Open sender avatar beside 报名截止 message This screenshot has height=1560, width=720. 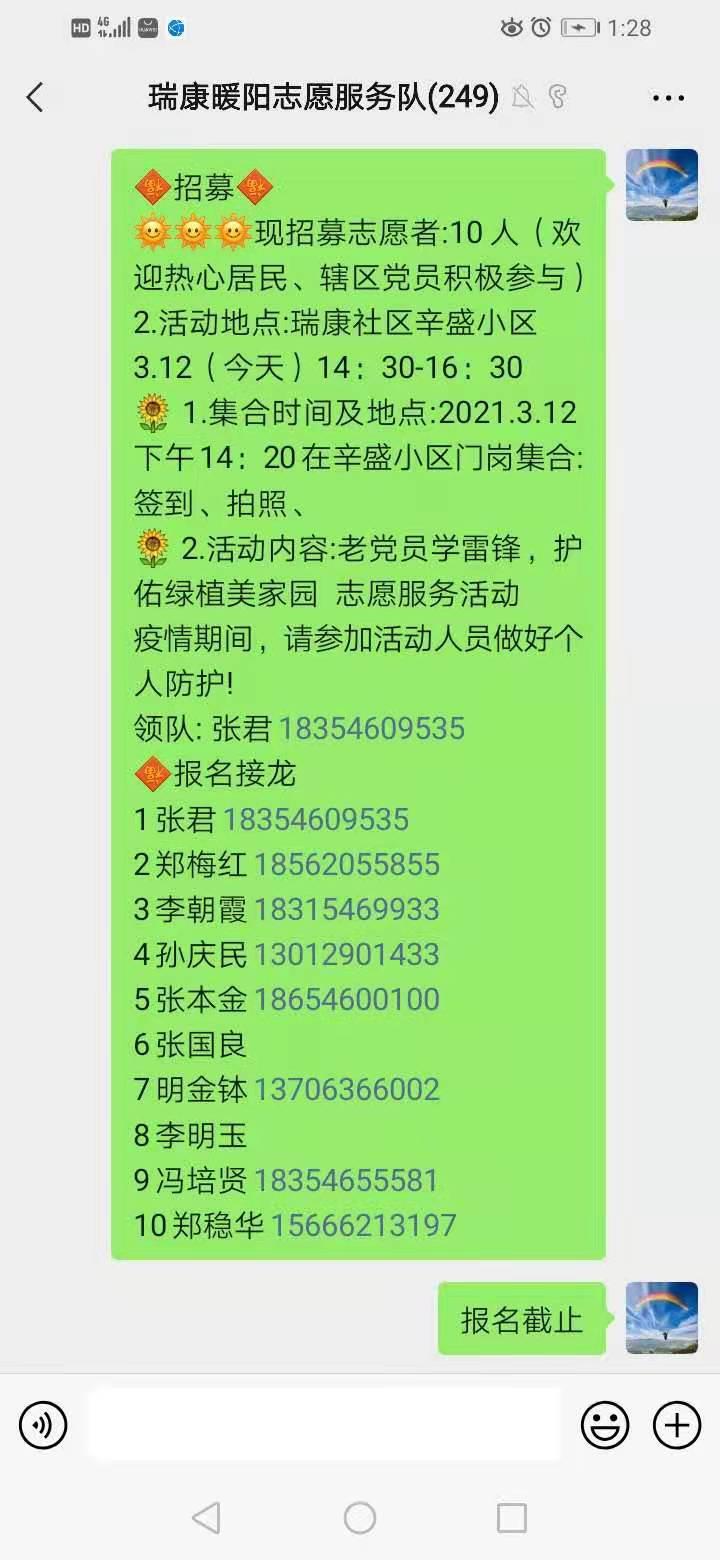click(662, 1318)
